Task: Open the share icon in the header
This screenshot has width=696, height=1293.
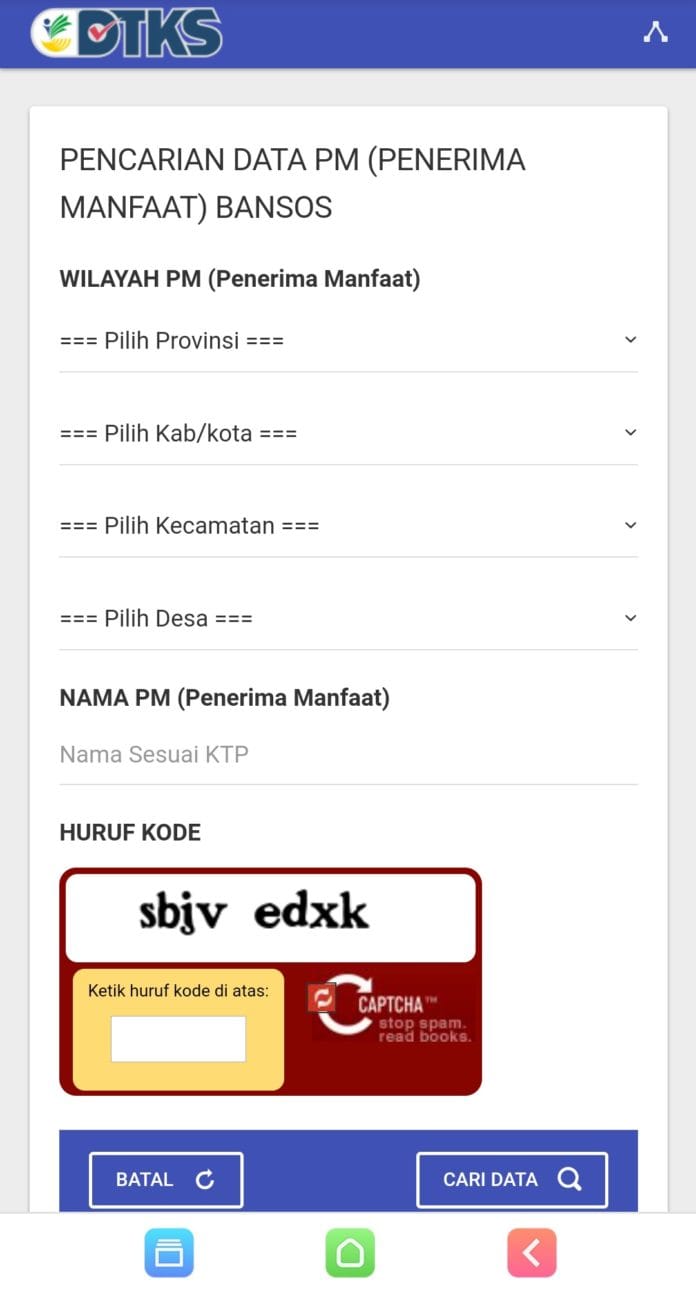Action: tap(655, 32)
